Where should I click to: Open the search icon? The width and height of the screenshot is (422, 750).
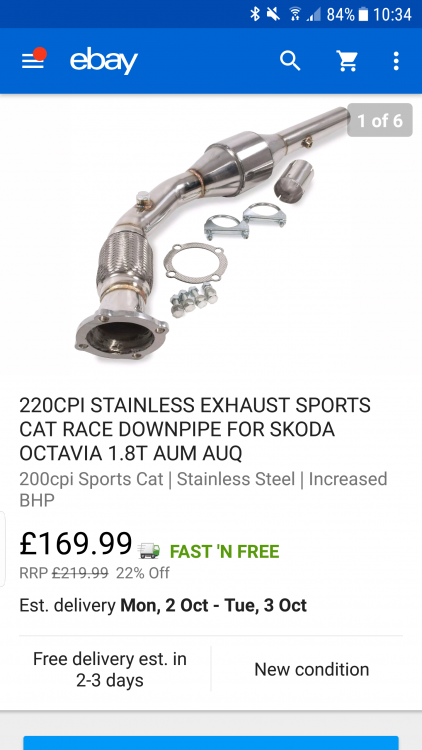pos(290,61)
